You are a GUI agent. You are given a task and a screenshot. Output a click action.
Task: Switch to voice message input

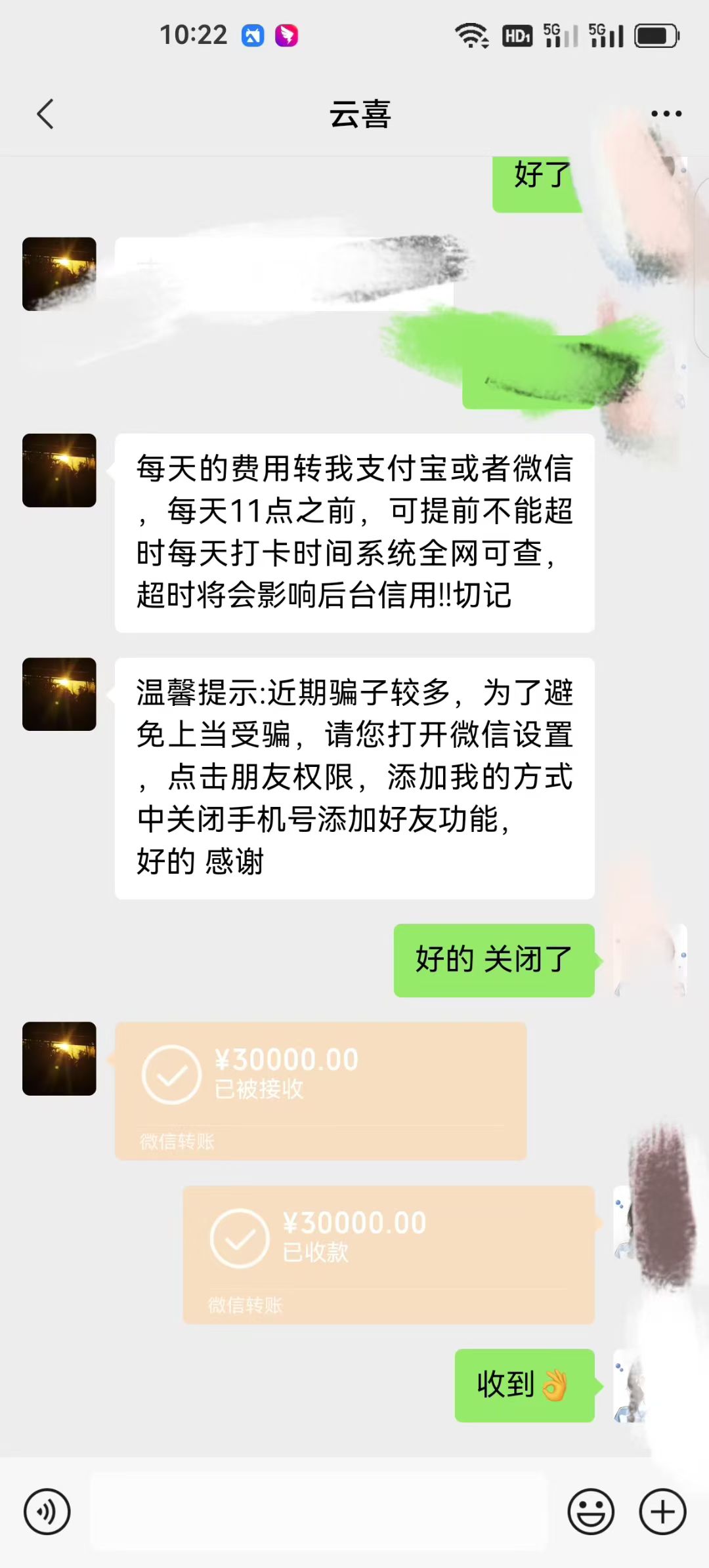click(x=47, y=1512)
